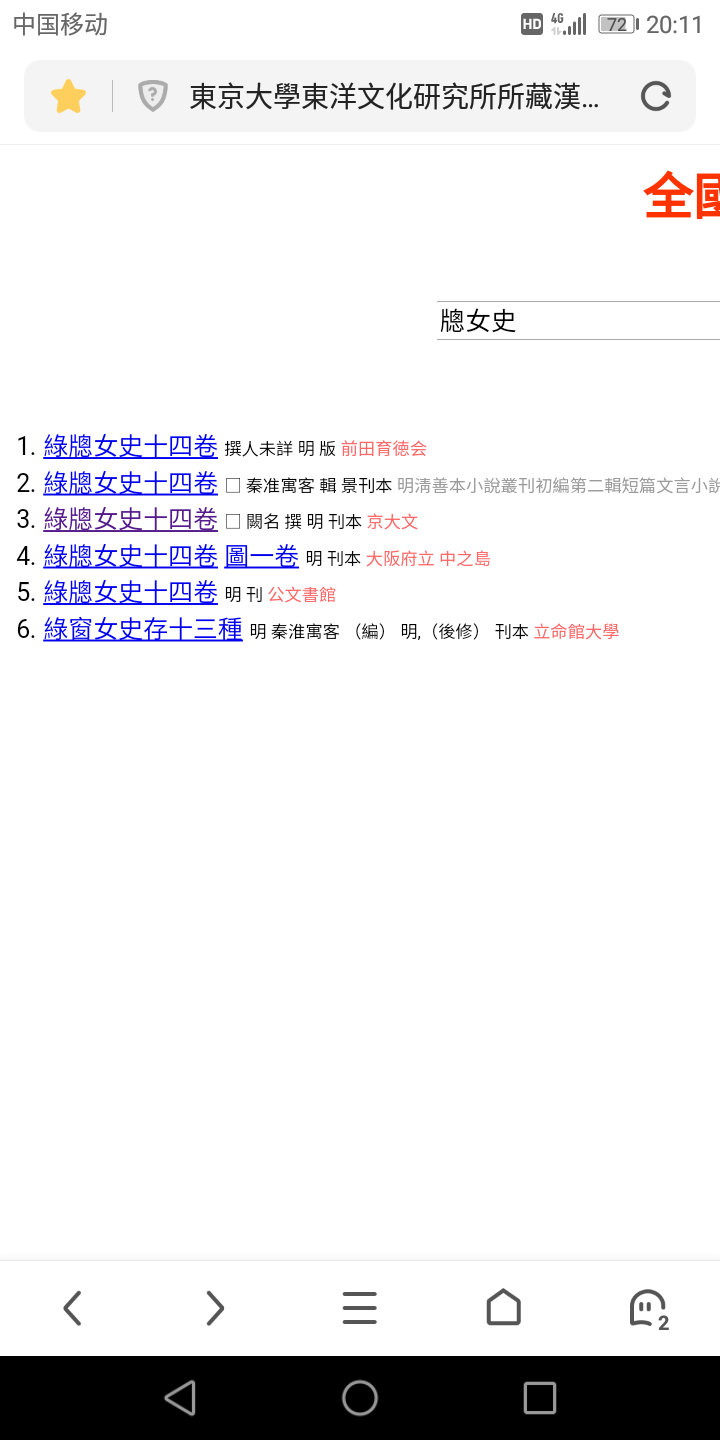
Task: Open result 1 from 前田育徳会
Action: tap(130, 447)
